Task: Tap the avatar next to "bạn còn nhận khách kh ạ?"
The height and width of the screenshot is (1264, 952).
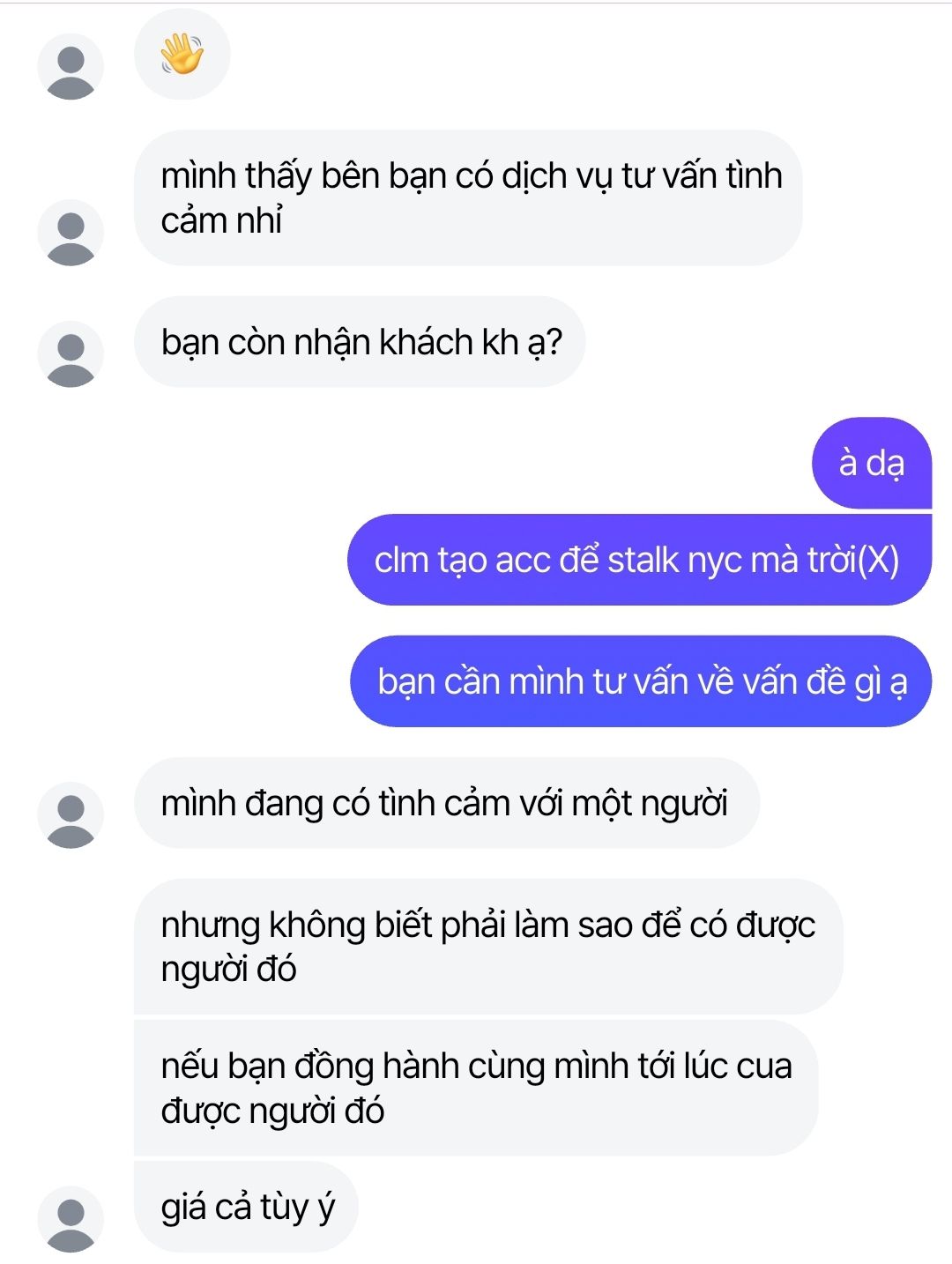Action: pyautogui.click(x=71, y=354)
